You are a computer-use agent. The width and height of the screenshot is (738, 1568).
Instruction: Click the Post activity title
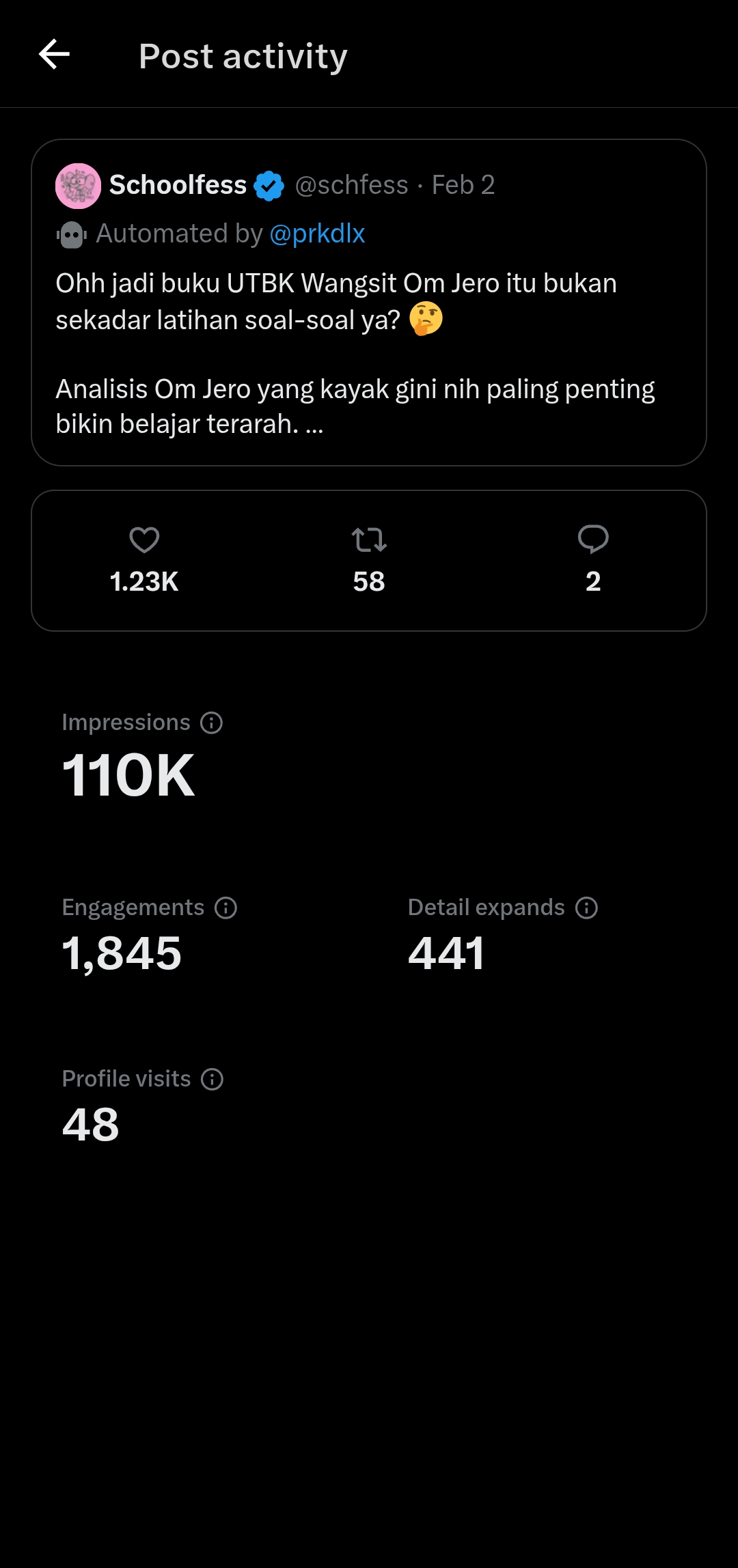point(242,56)
